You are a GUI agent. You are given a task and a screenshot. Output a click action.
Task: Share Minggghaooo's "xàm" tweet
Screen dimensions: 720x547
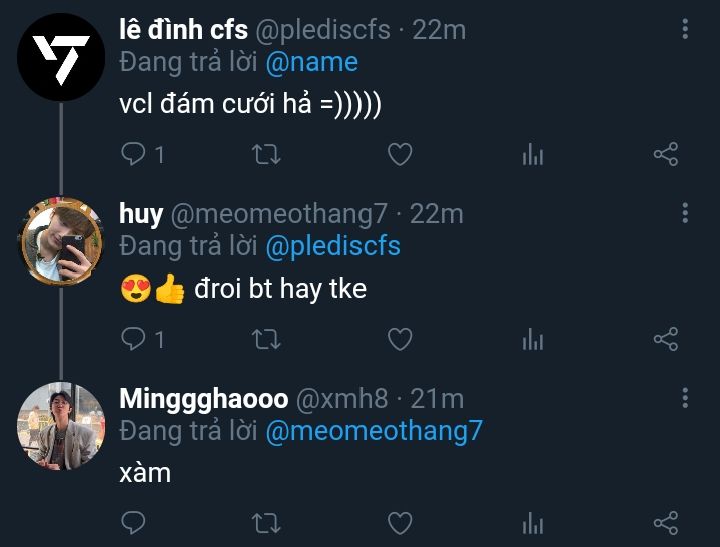[x=666, y=523]
